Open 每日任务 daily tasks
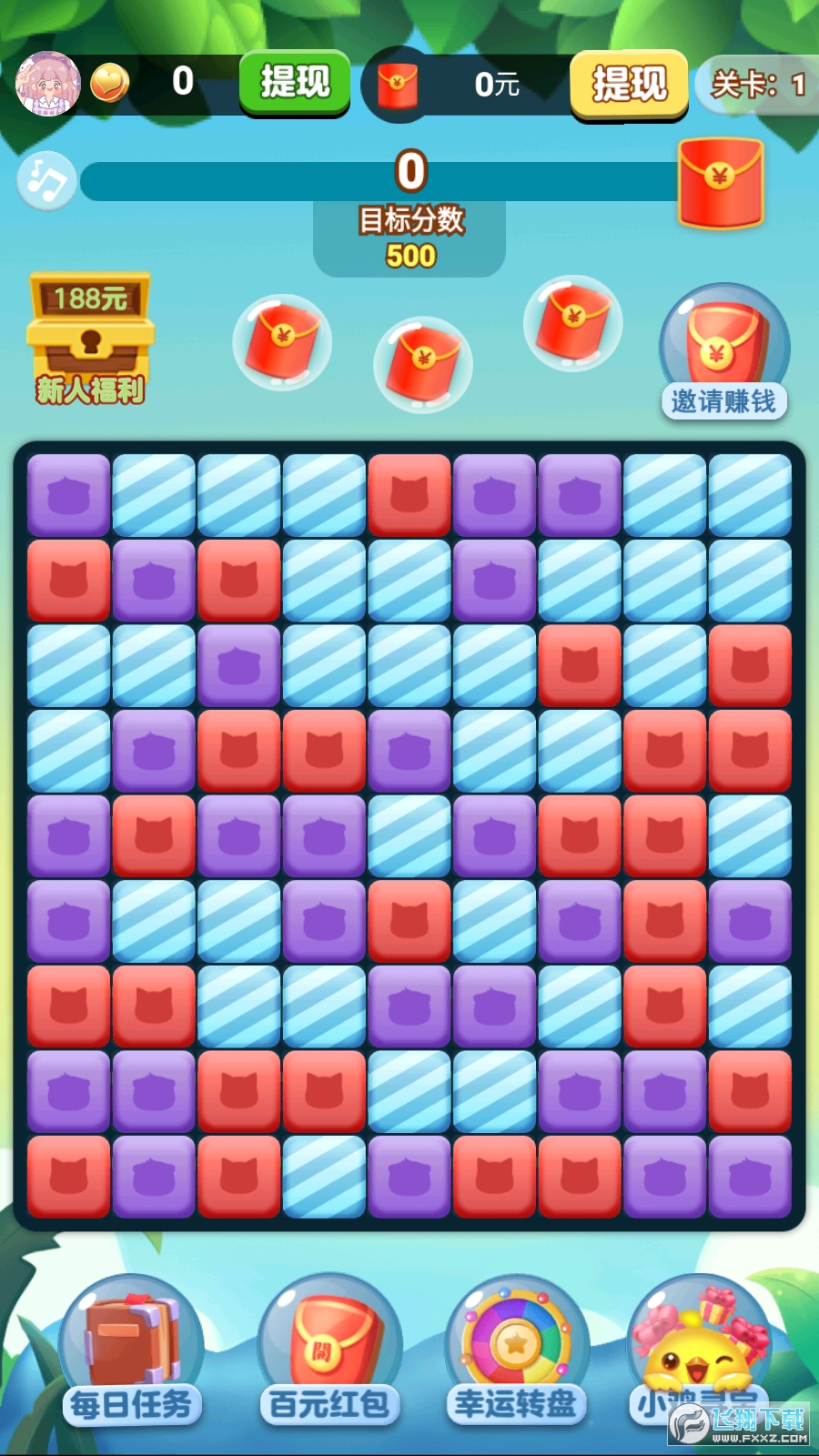819x1456 pixels. (x=132, y=1351)
